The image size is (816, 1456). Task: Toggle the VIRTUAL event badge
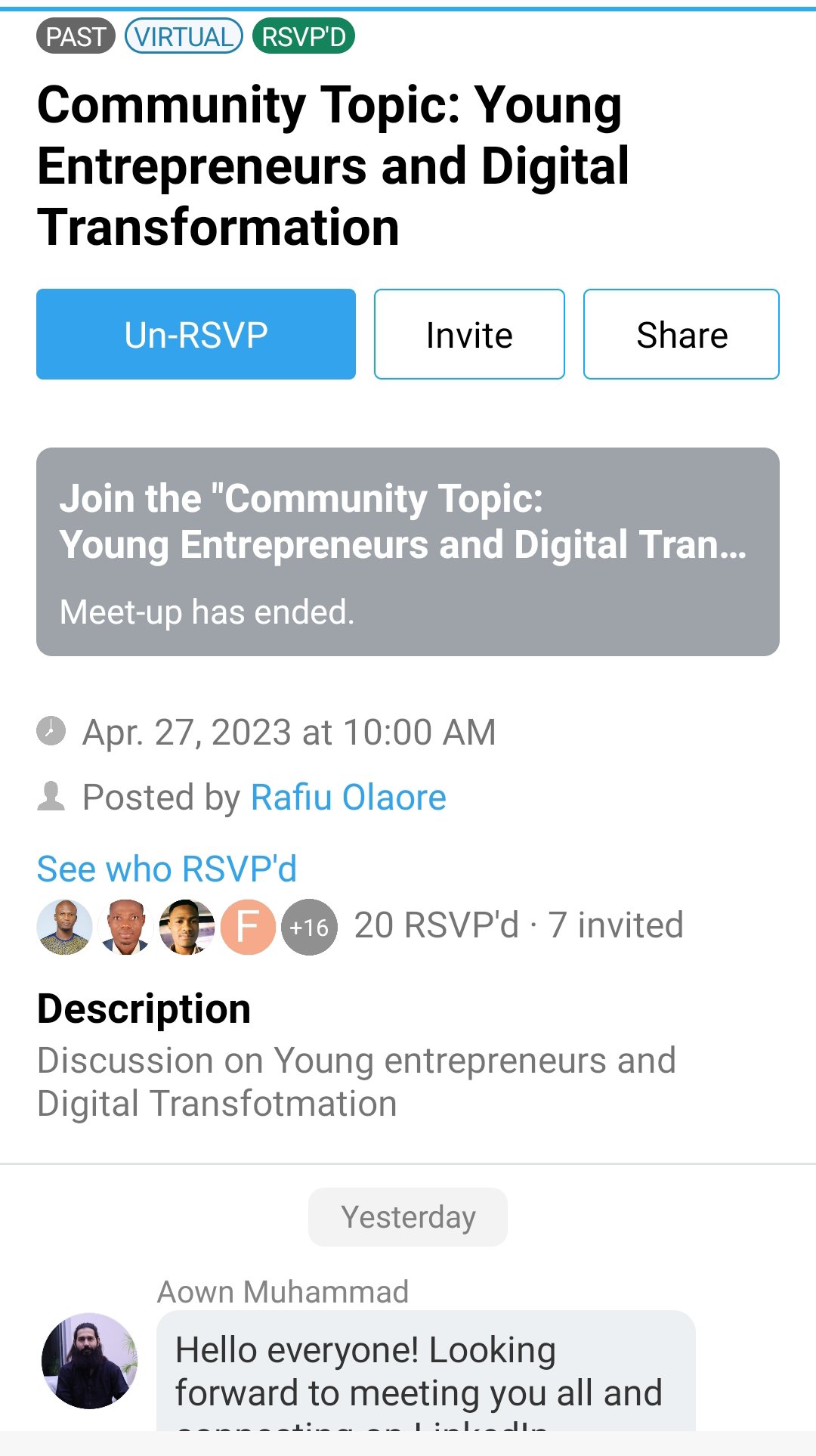184,36
